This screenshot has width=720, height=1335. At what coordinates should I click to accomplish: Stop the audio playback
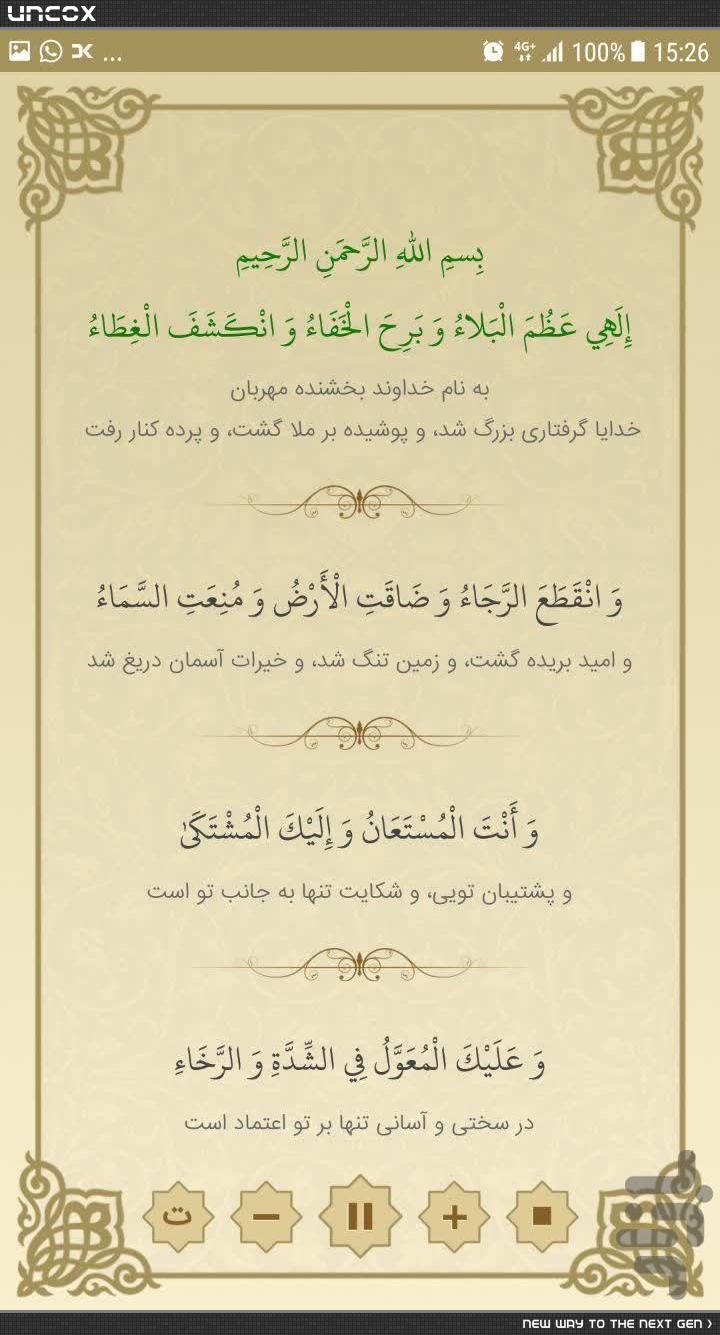pos(542,1216)
